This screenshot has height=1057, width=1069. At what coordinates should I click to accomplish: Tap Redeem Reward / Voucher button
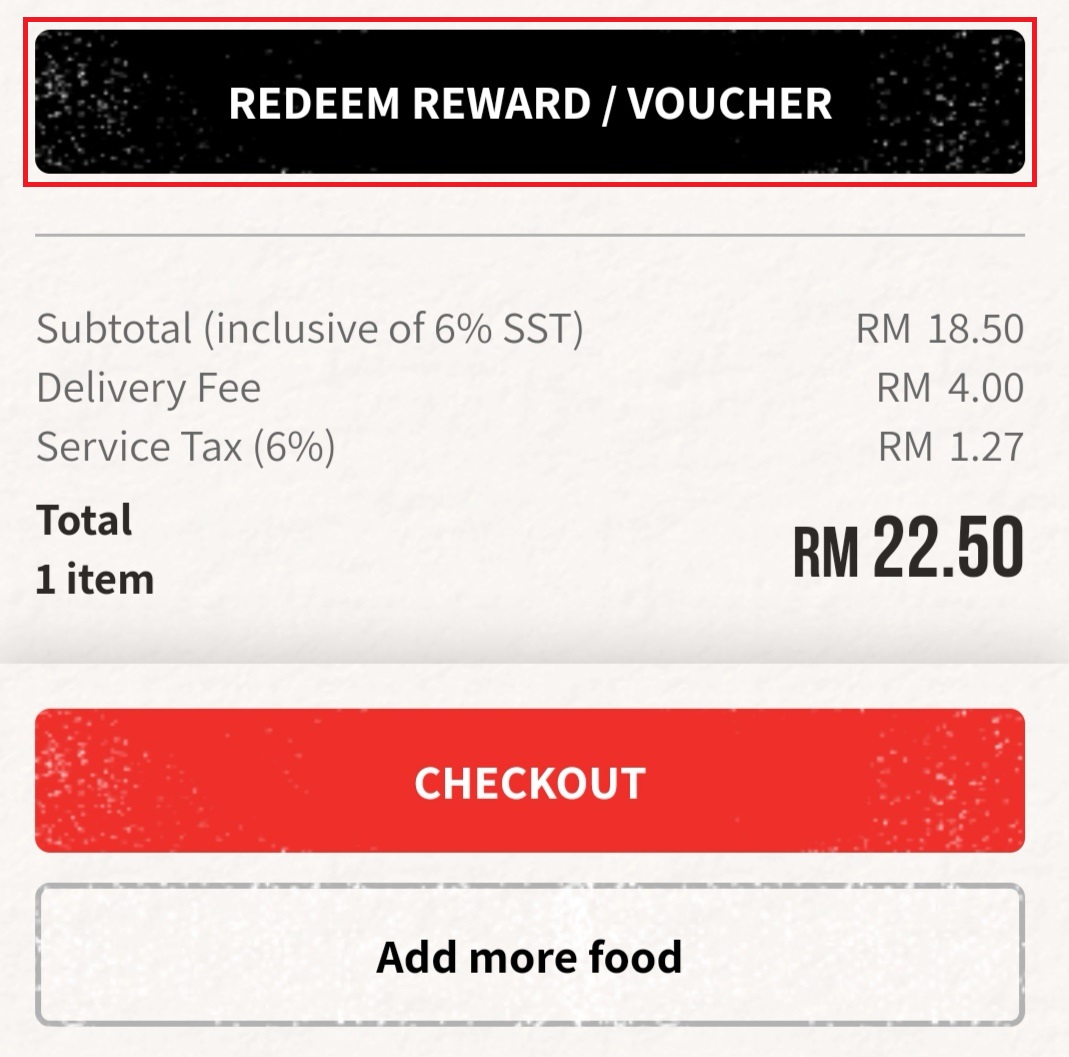click(530, 103)
